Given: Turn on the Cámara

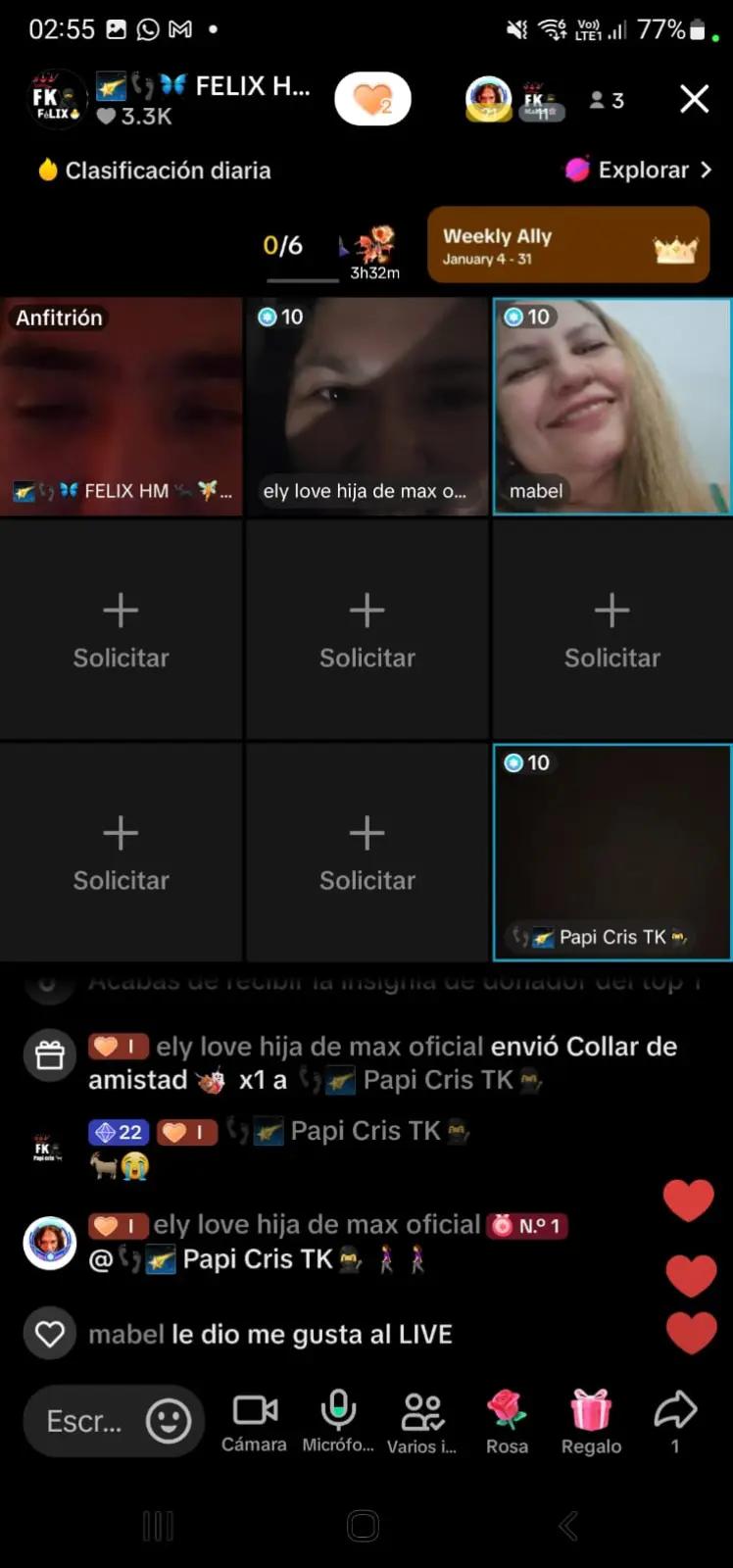Looking at the screenshot, I should click(254, 1420).
